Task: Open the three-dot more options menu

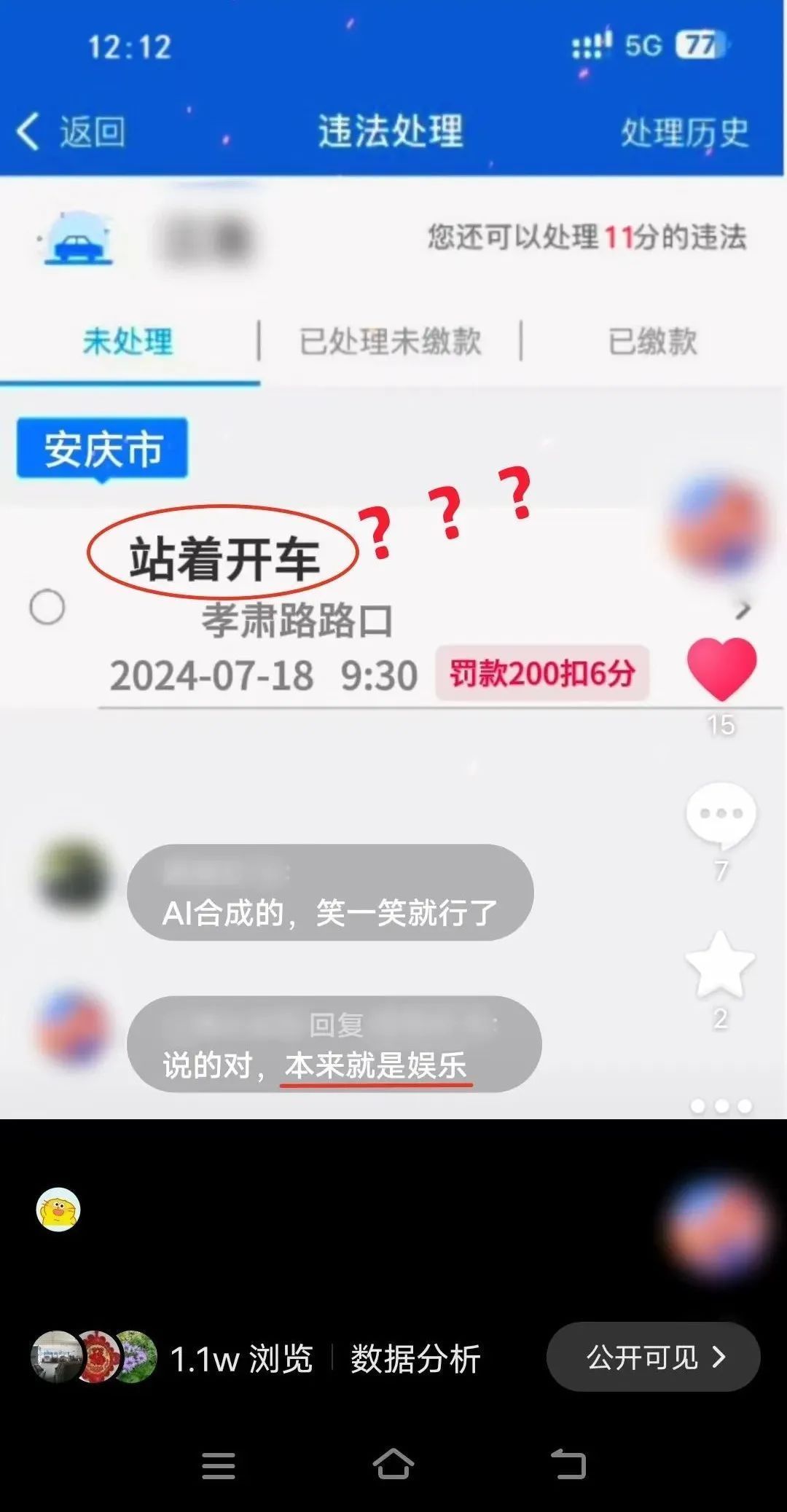Action: click(721, 1106)
